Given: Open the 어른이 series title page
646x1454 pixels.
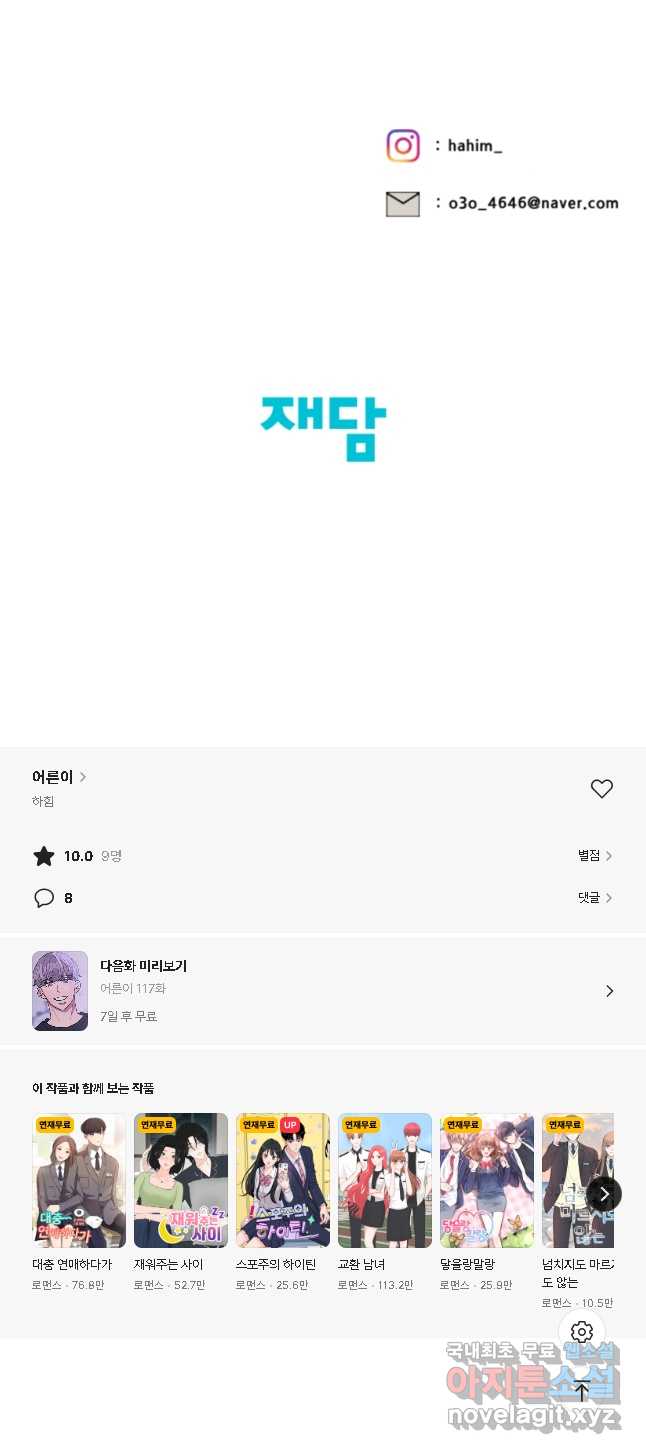Looking at the screenshot, I should [58, 777].
